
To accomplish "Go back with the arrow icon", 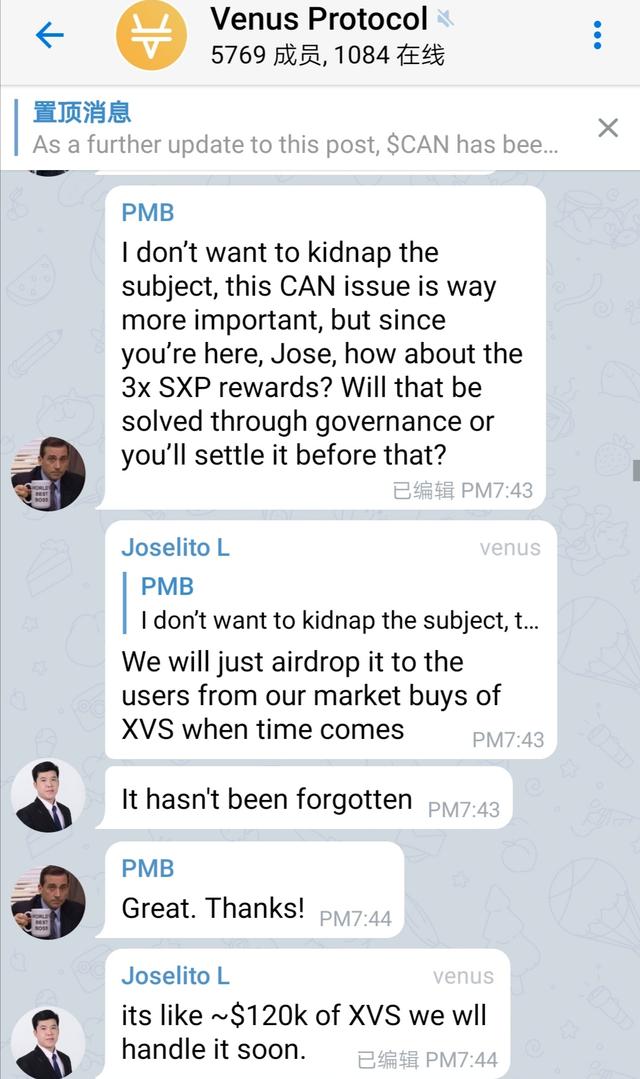I will (49, 36).
